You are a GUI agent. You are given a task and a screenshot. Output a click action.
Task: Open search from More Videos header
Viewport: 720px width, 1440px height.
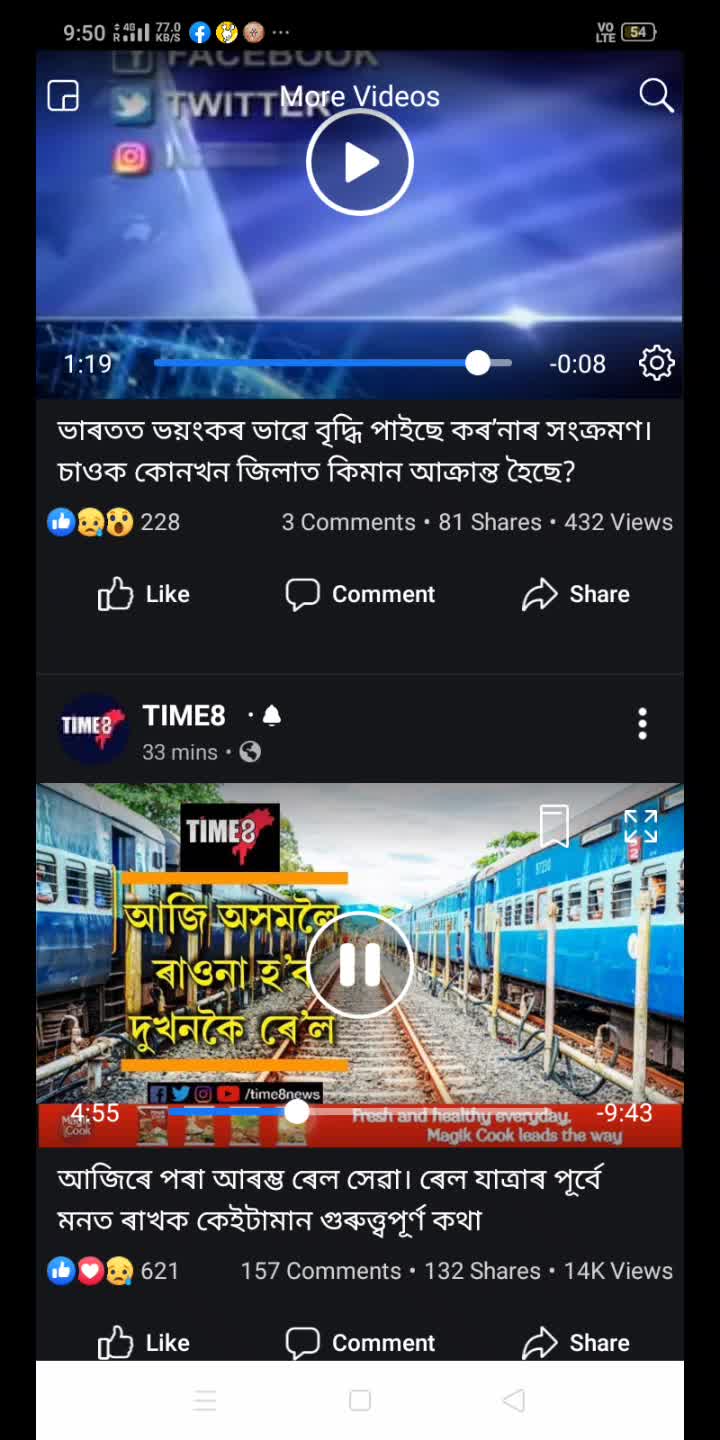(x=656, y=96)
